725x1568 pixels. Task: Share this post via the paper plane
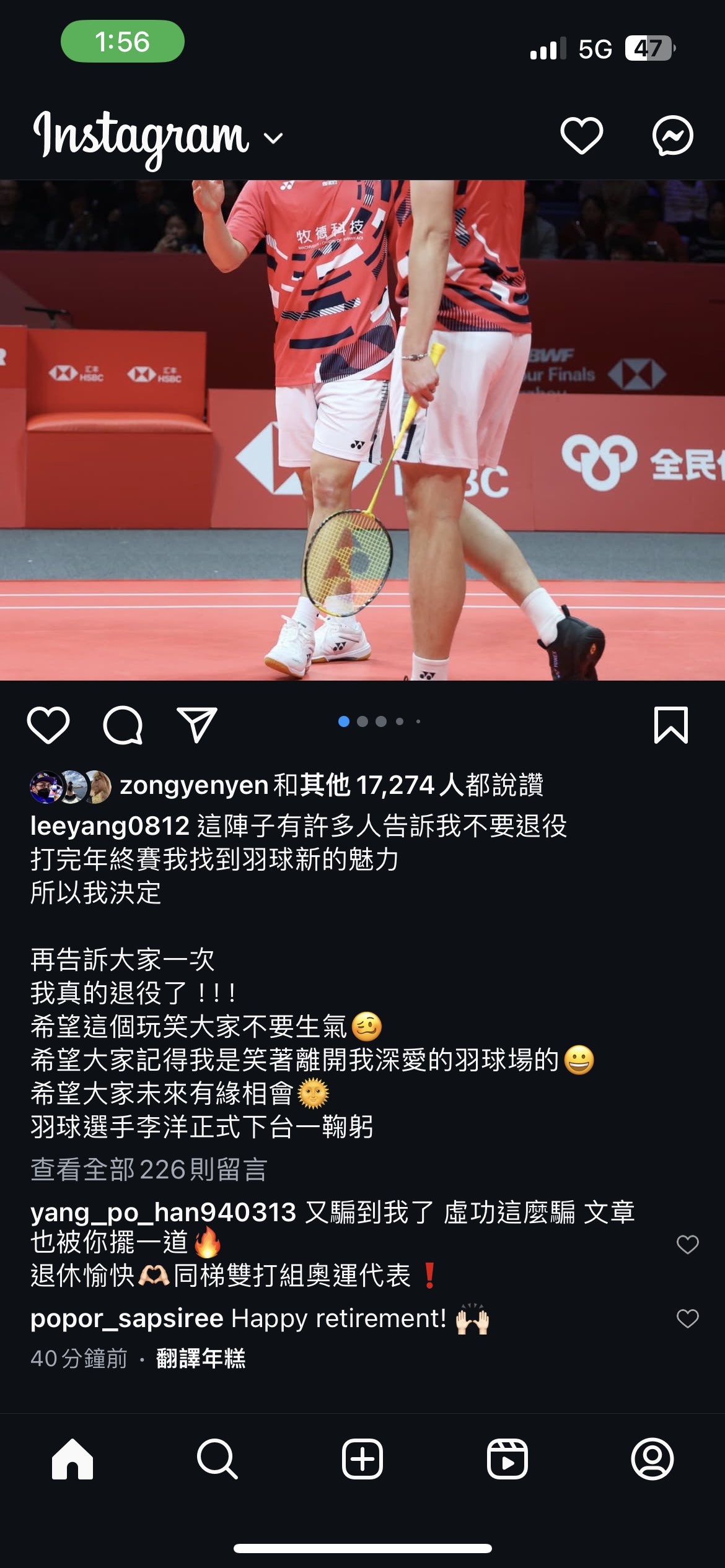[197, 725]
